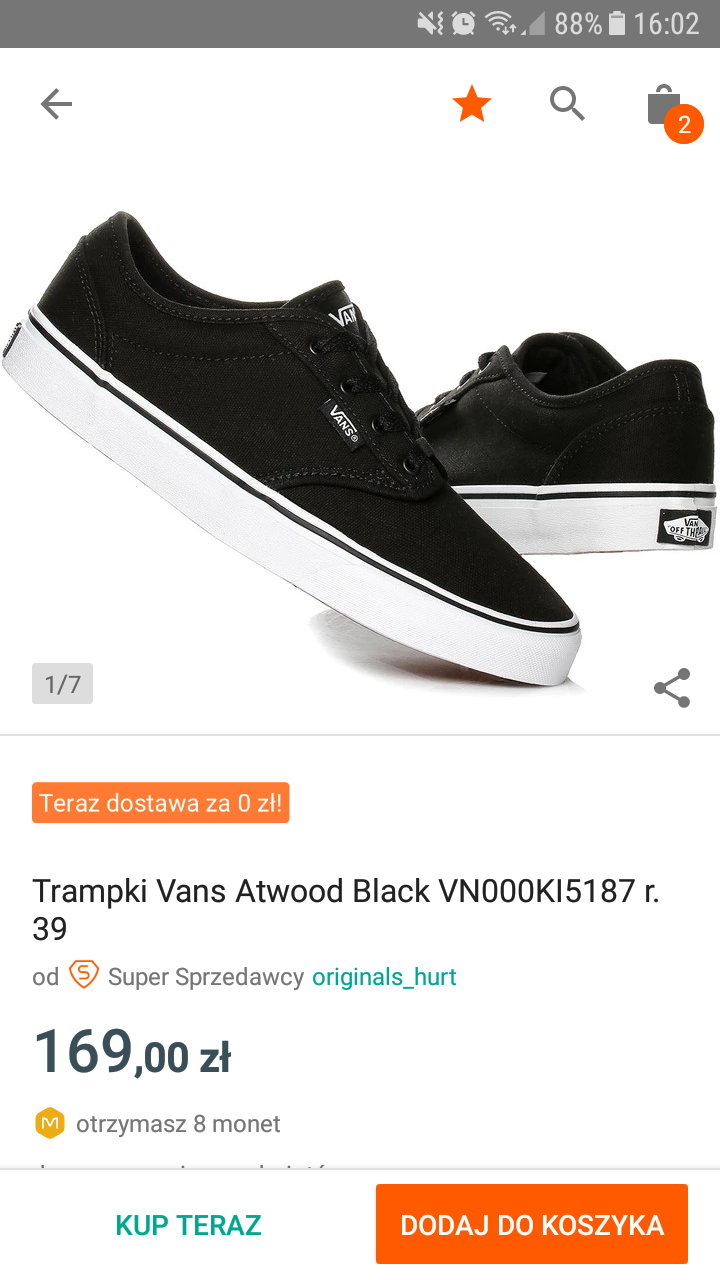Open search with the magnifier icon
This screenshot has height=1280, width=720.
point(567,104)
